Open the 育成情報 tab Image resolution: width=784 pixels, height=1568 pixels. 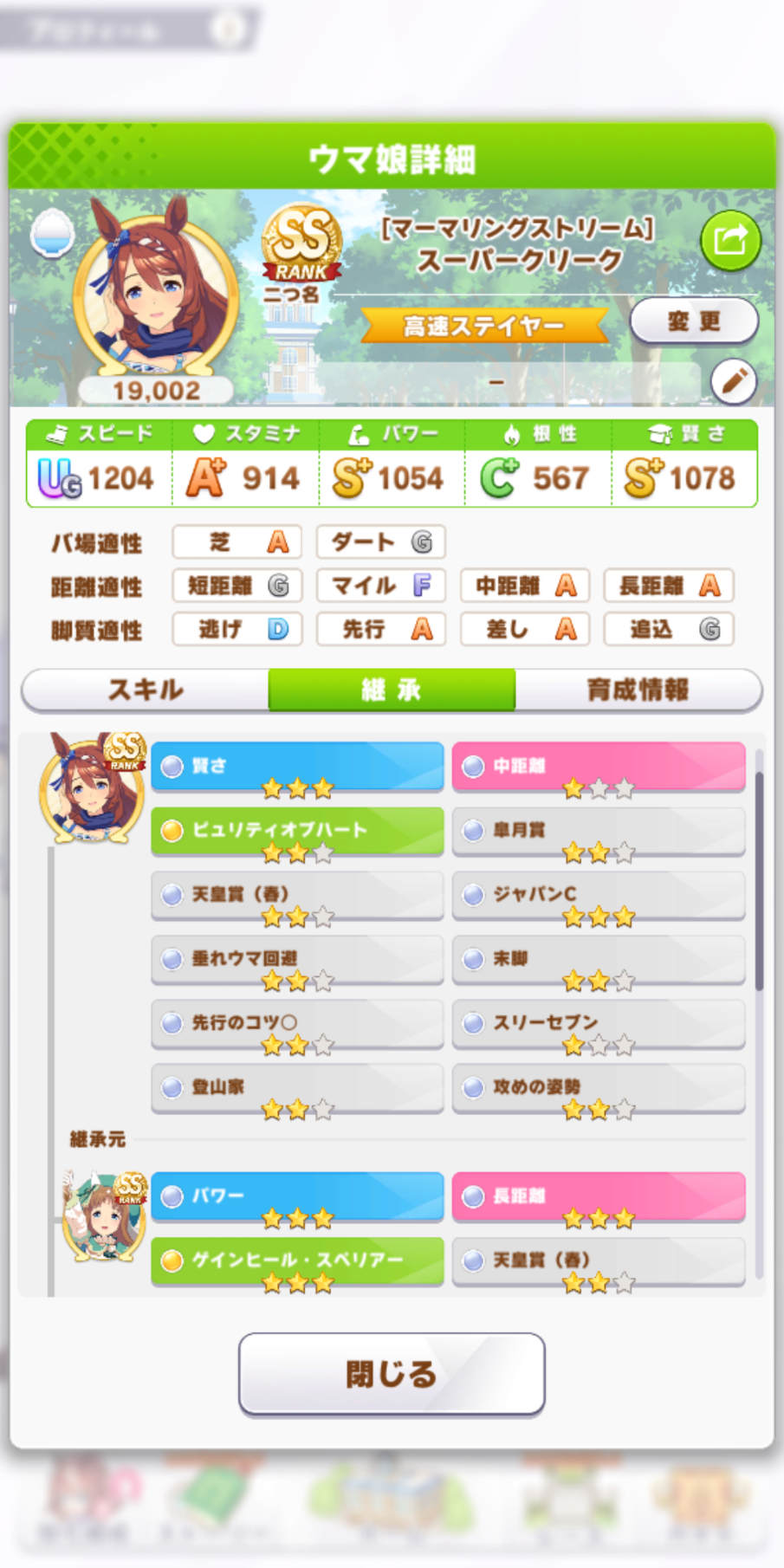pos(638,690)
